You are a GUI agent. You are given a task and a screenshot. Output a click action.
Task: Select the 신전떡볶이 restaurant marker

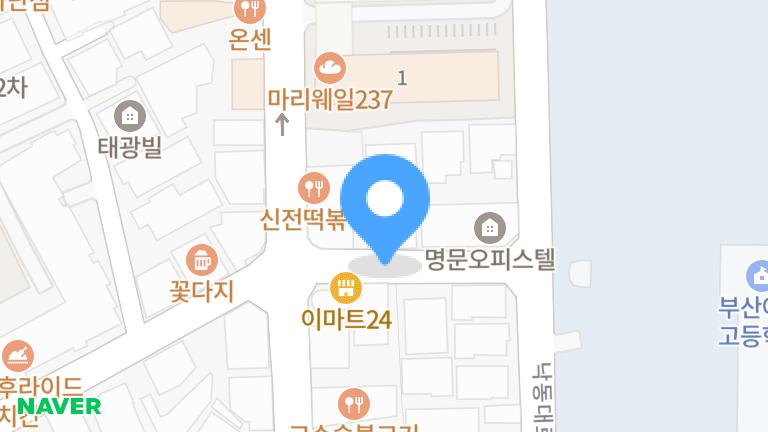[314, 187]
